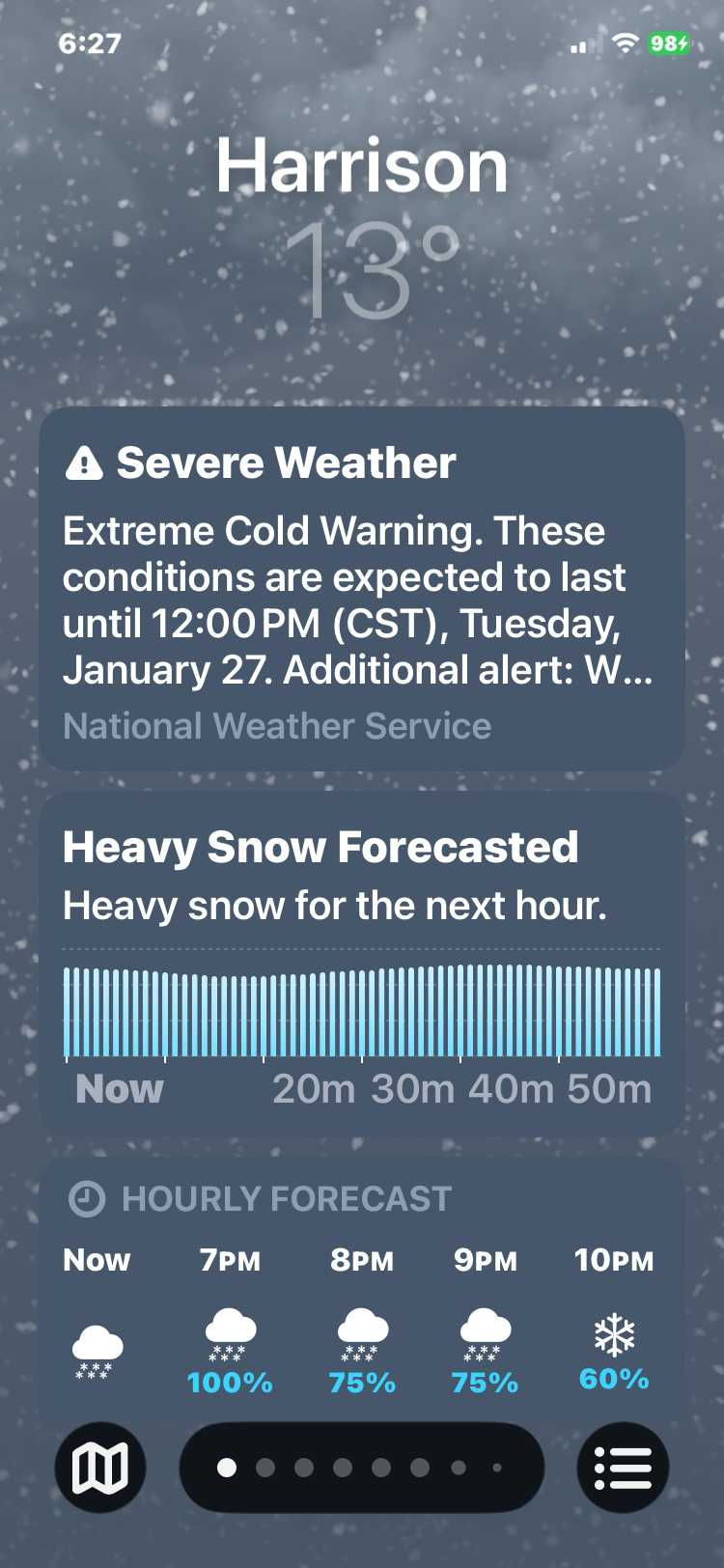Open the Severe Weather alert card
The width and height of the screenshot is (724, 1568).
[x=361, y=589]
